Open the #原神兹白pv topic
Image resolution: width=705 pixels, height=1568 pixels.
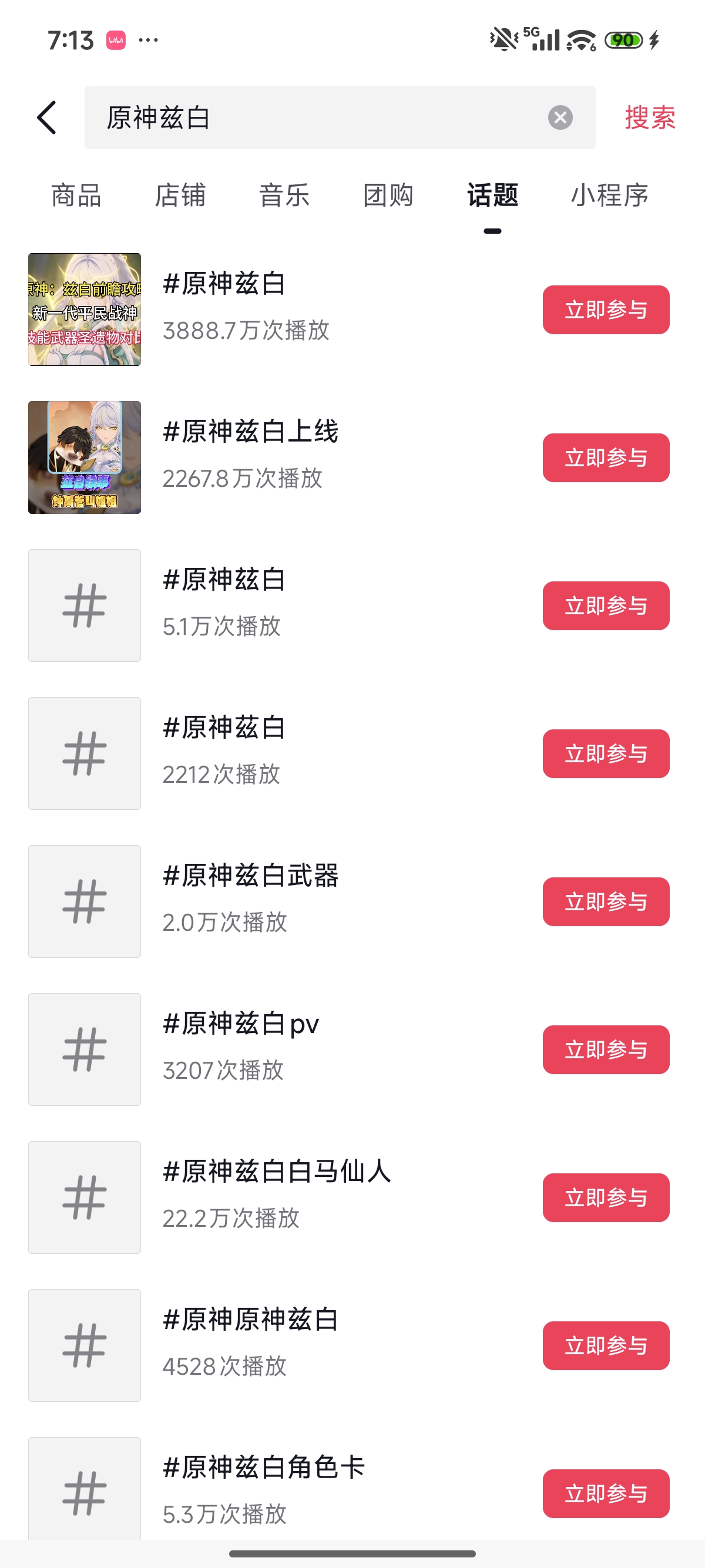[241, 1024]
